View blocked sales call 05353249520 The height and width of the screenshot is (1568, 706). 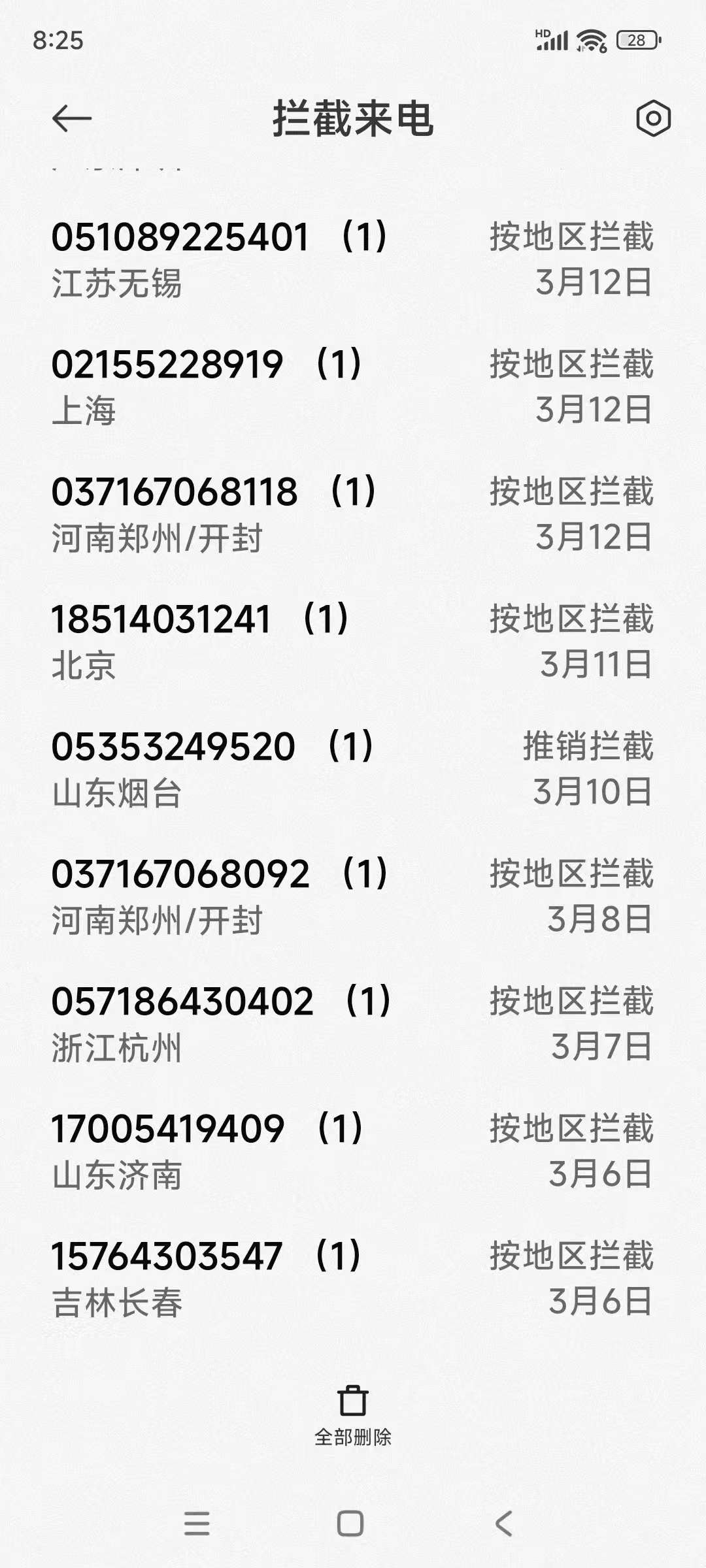coord(353,769)
